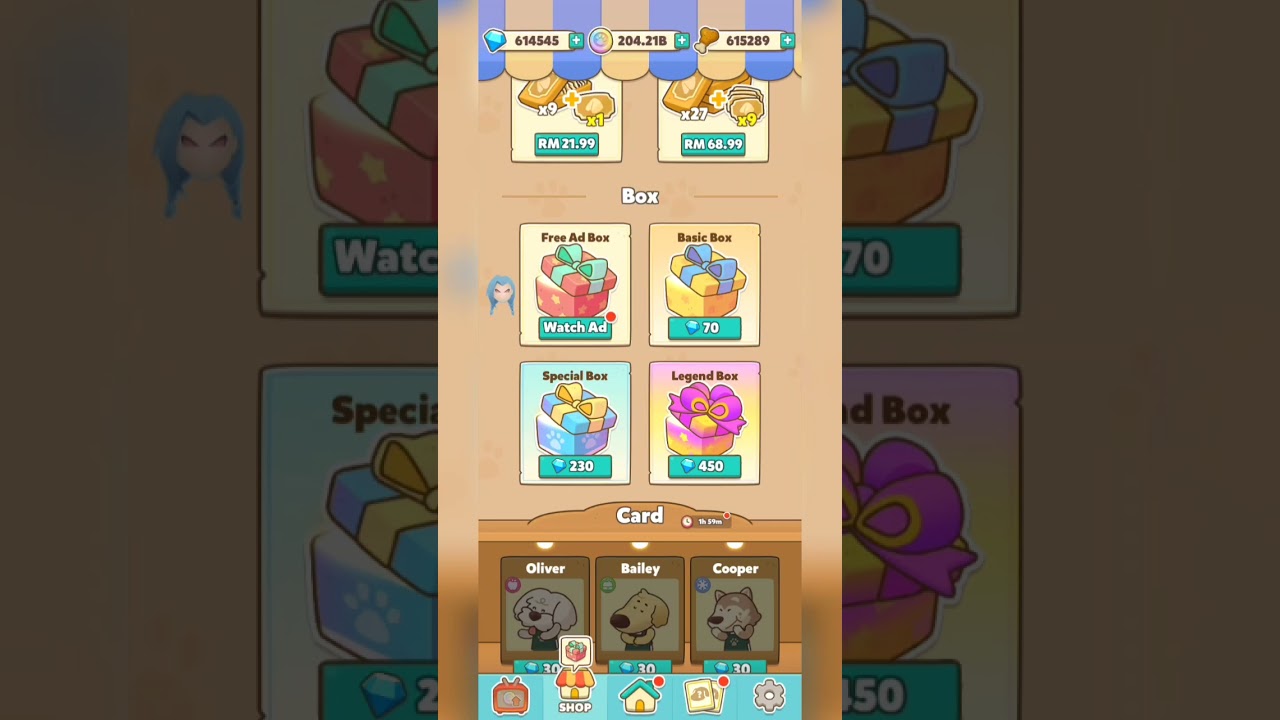Switch to the Shop tab
Screen dimensions: 1280x720
pos(575,692)
